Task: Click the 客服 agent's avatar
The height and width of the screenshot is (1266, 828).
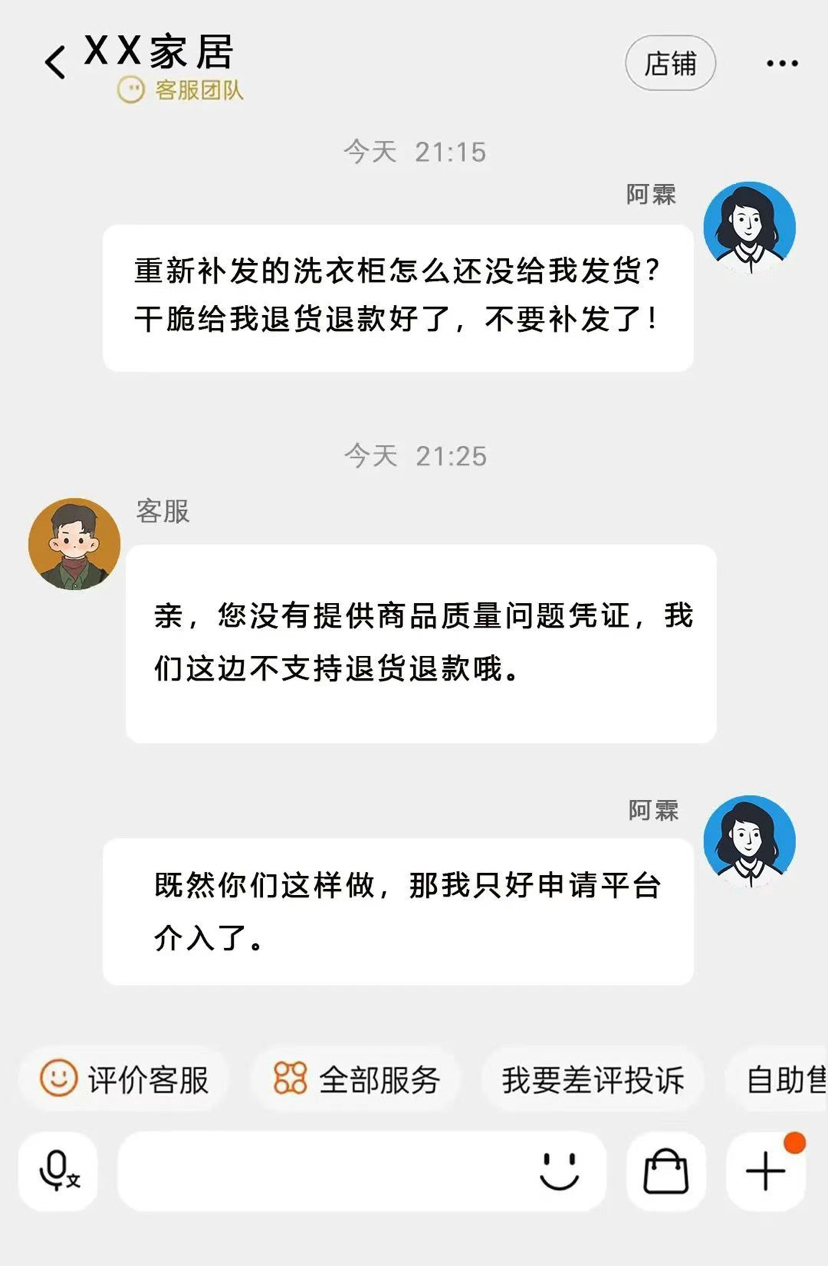Action: tap(74, 544)
